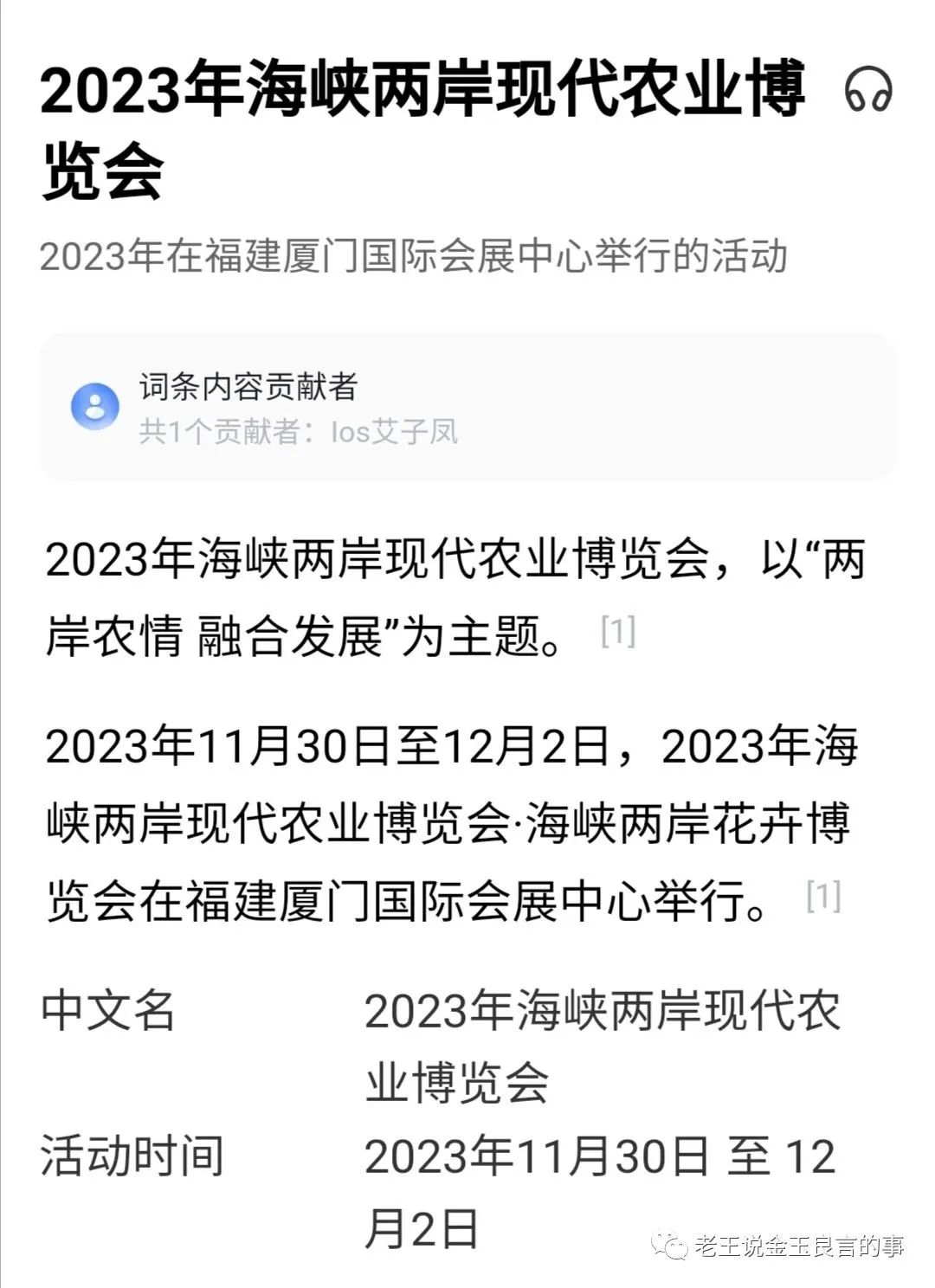Open citation [1] after the theme sentence
935x1288 pixels.
[x=618, y=631]
